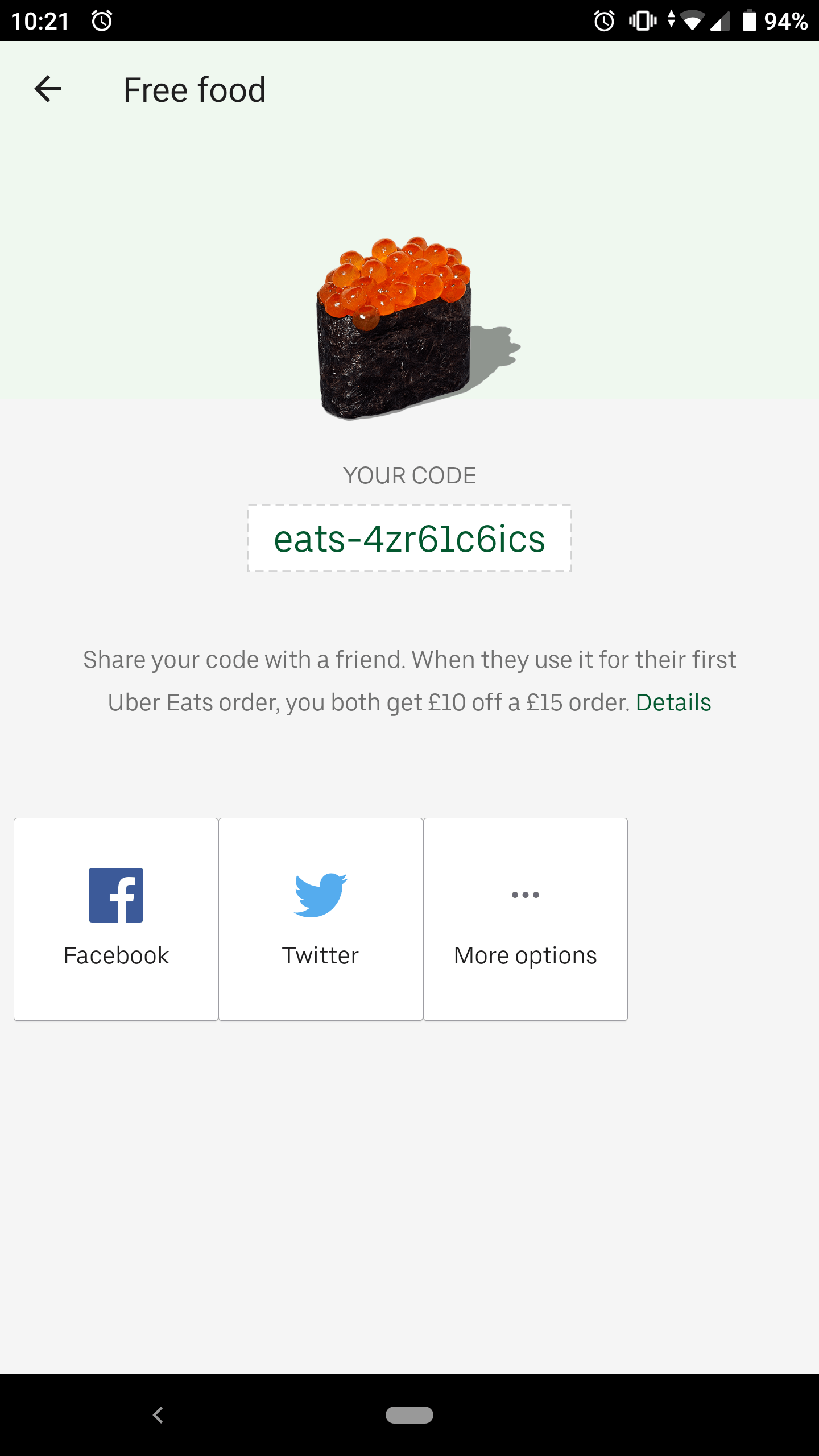819x1456 pixels.
Task: Tap the cellular signal indicator
Action: (720, 20)
